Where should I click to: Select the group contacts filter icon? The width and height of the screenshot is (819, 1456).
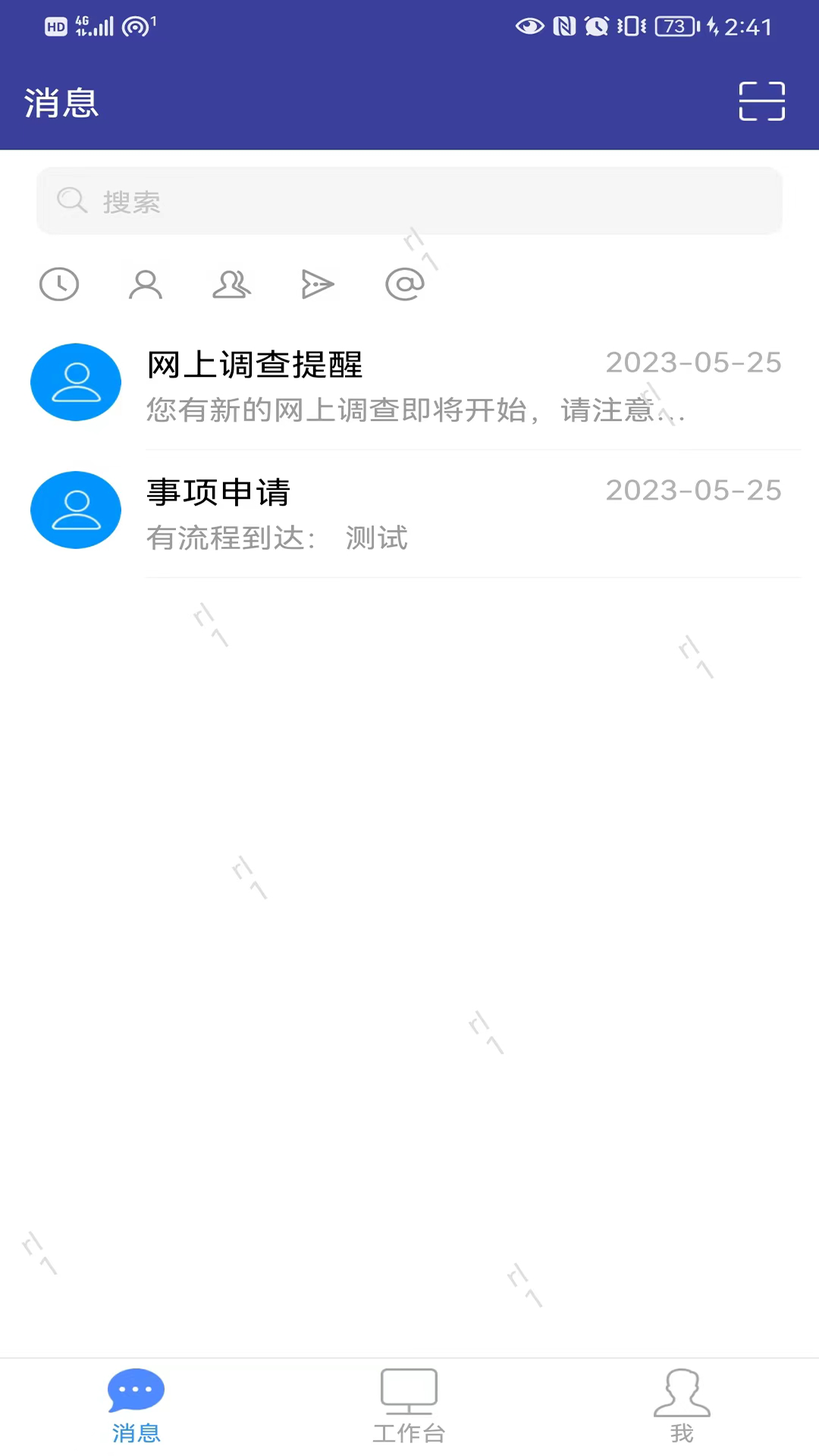pyautogui.click(x=231, y=284)
